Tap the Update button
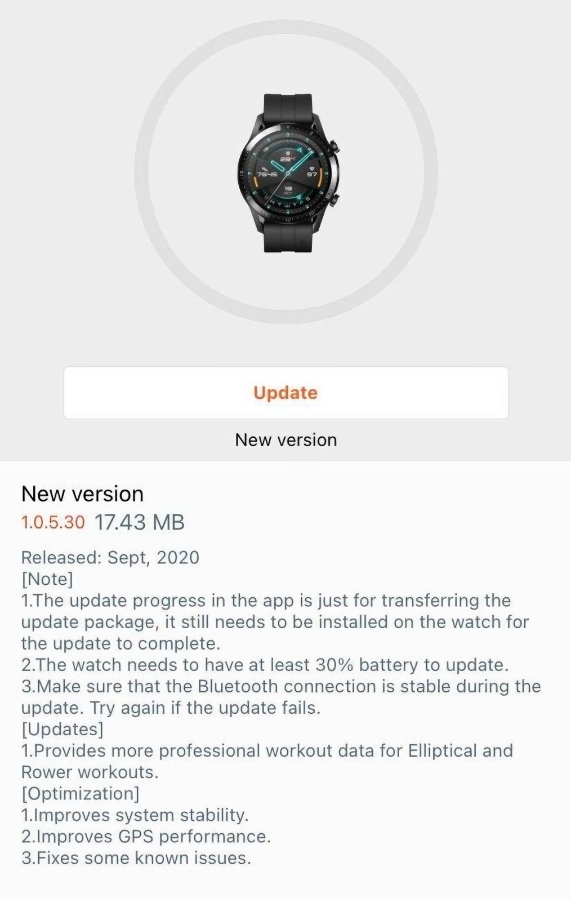 (286, 393)
